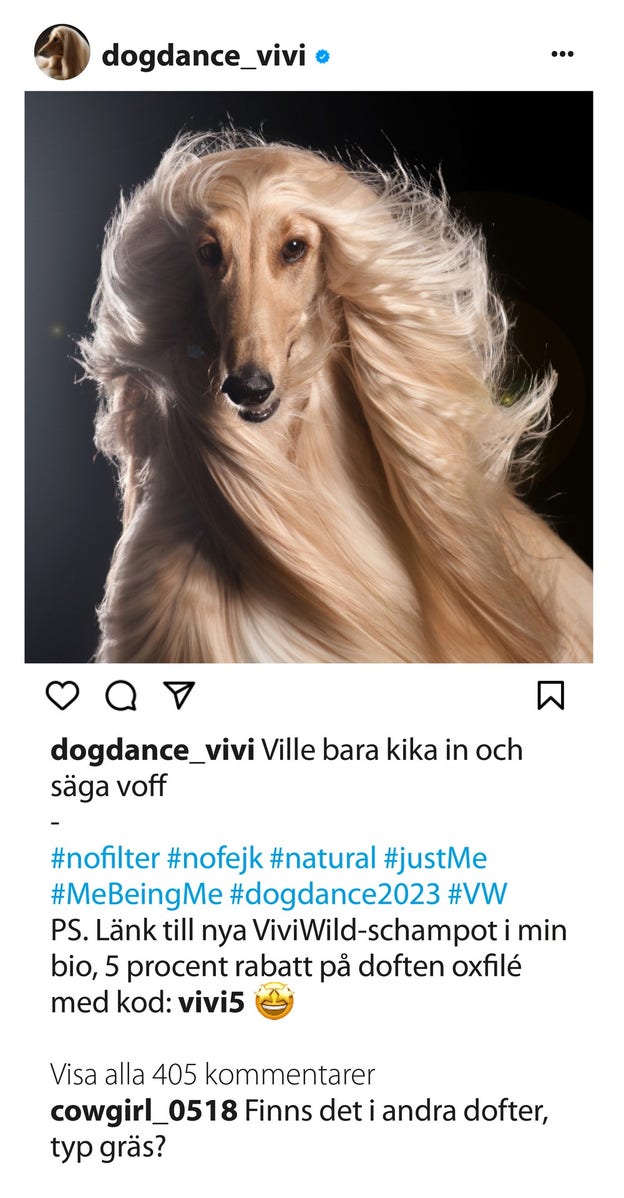Like the dogdance_vivi post
624x1198 pixels.
pyautogui.click(x=62, y=695)
